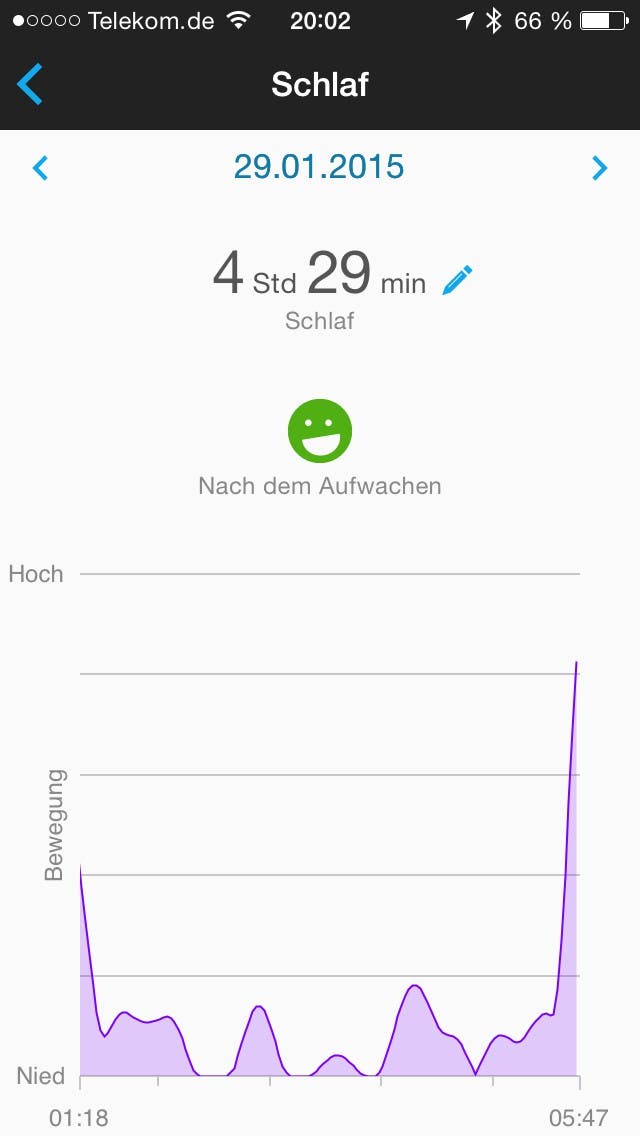Open the date 29.01.2015

pos(319,166)
